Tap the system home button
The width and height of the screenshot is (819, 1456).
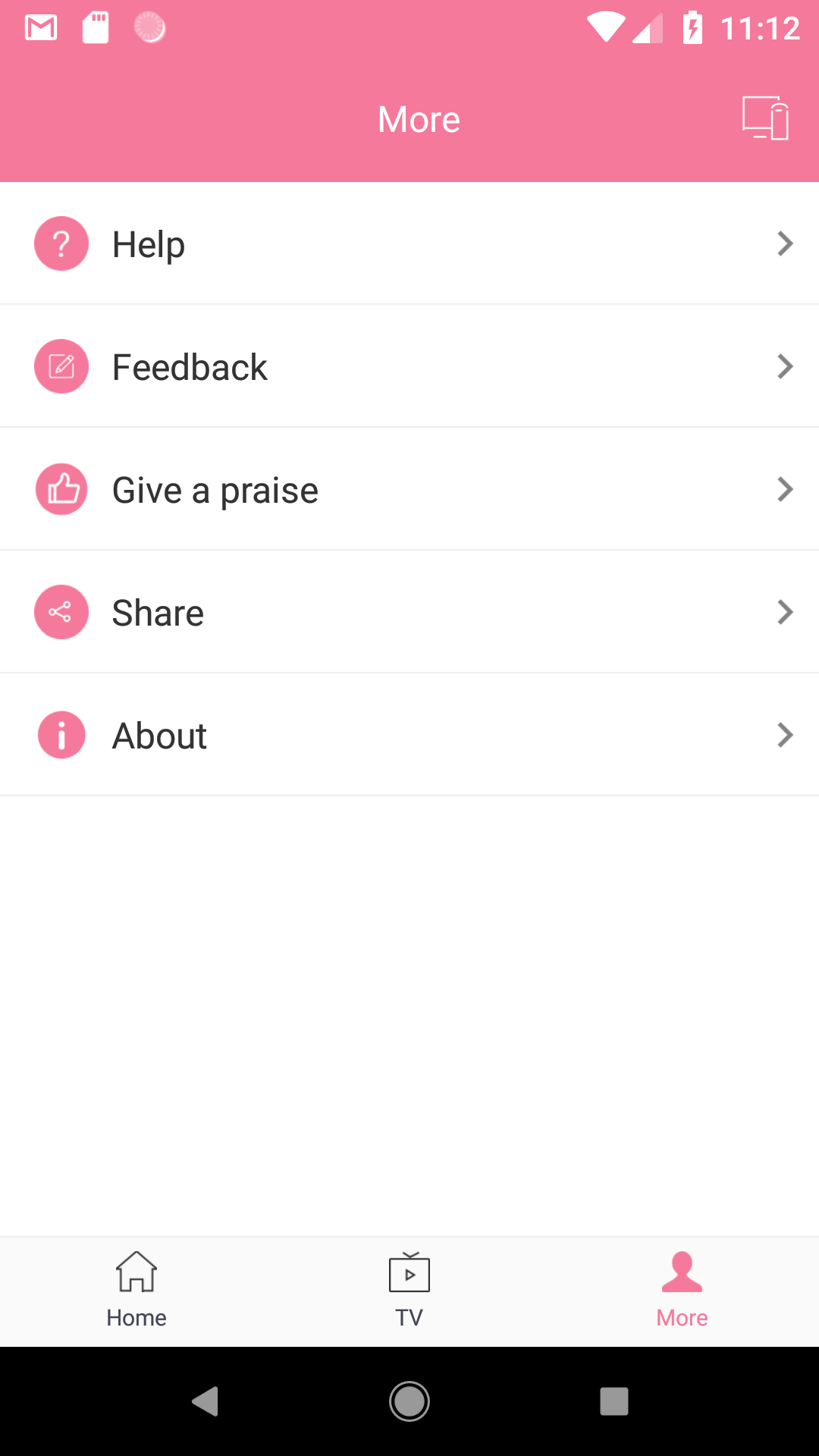409,1401
